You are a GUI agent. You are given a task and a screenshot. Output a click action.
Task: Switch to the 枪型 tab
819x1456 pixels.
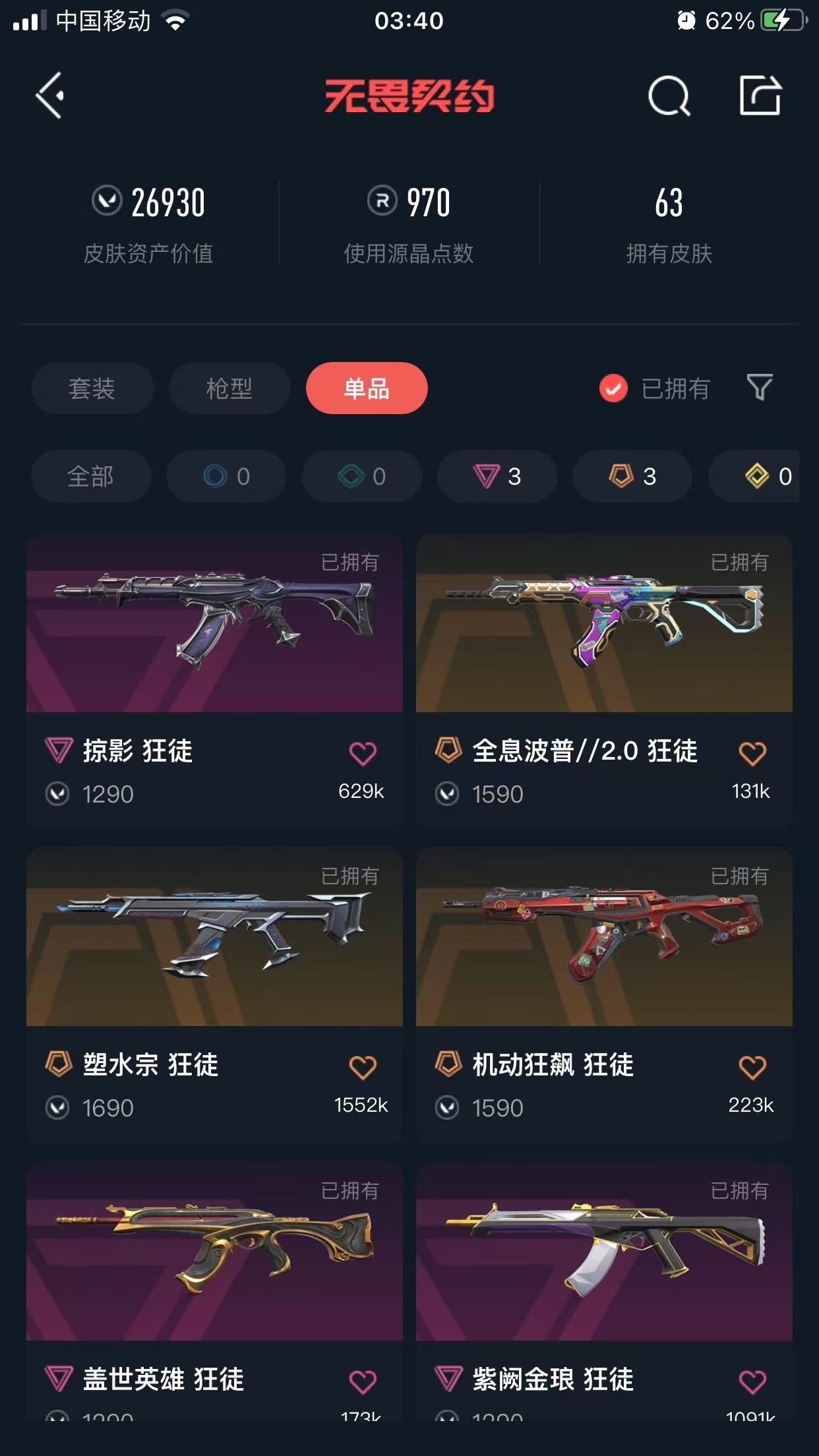[x=229, y=388]
